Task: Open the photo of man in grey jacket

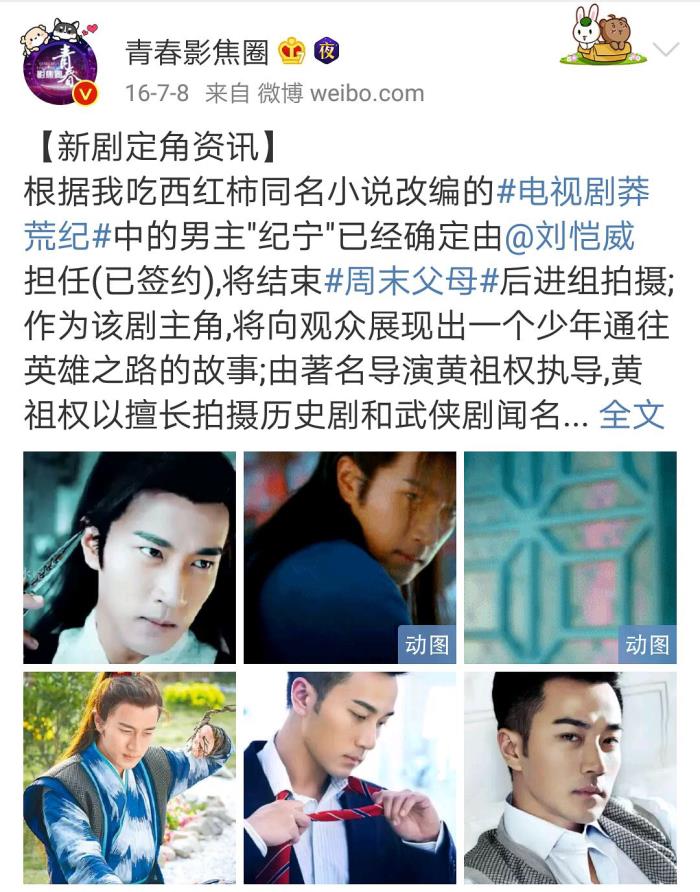Action: point(570,777)
